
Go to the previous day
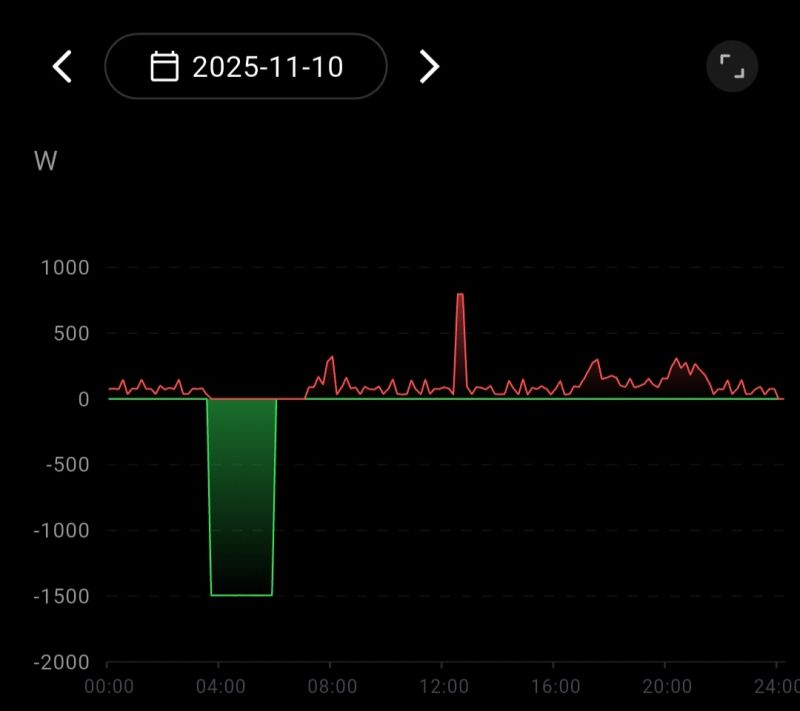62,67
